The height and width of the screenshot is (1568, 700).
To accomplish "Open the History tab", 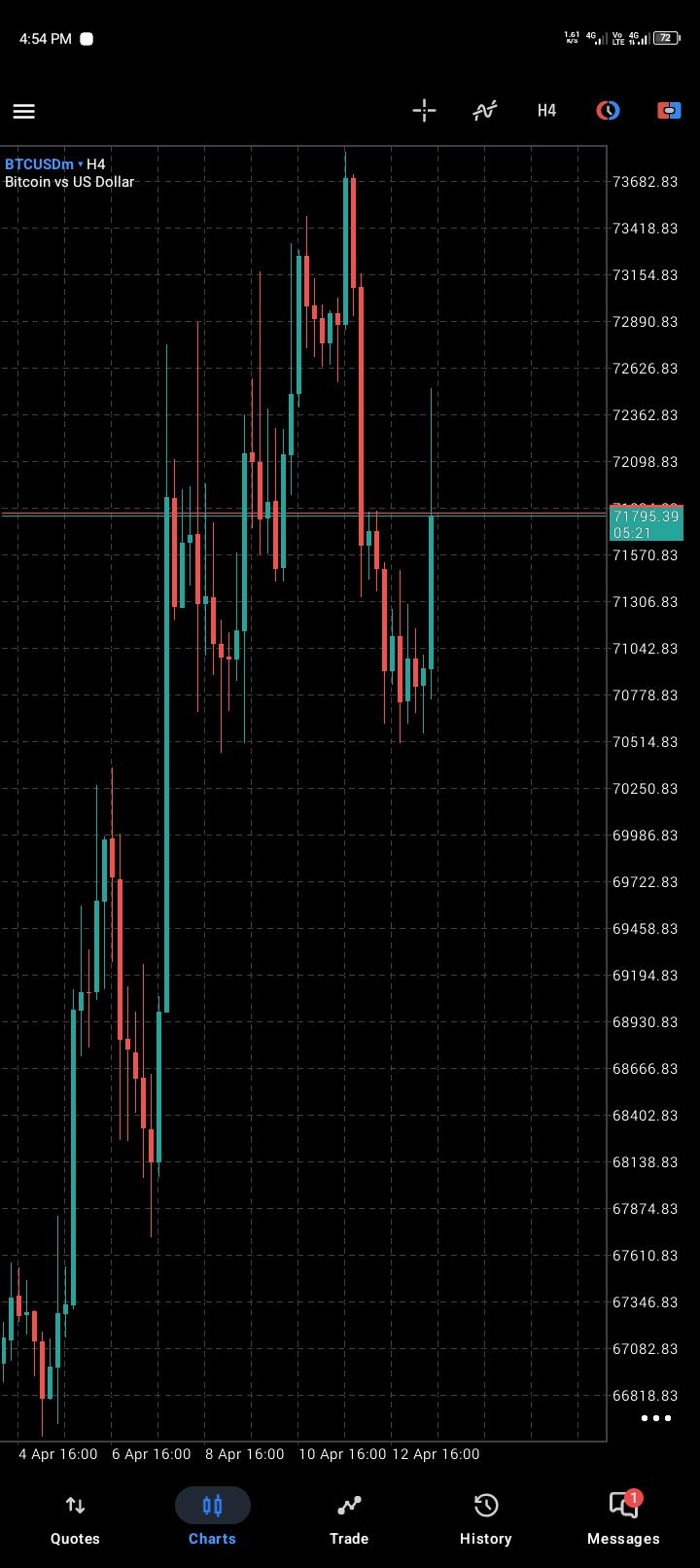I will pos(485,1518).
